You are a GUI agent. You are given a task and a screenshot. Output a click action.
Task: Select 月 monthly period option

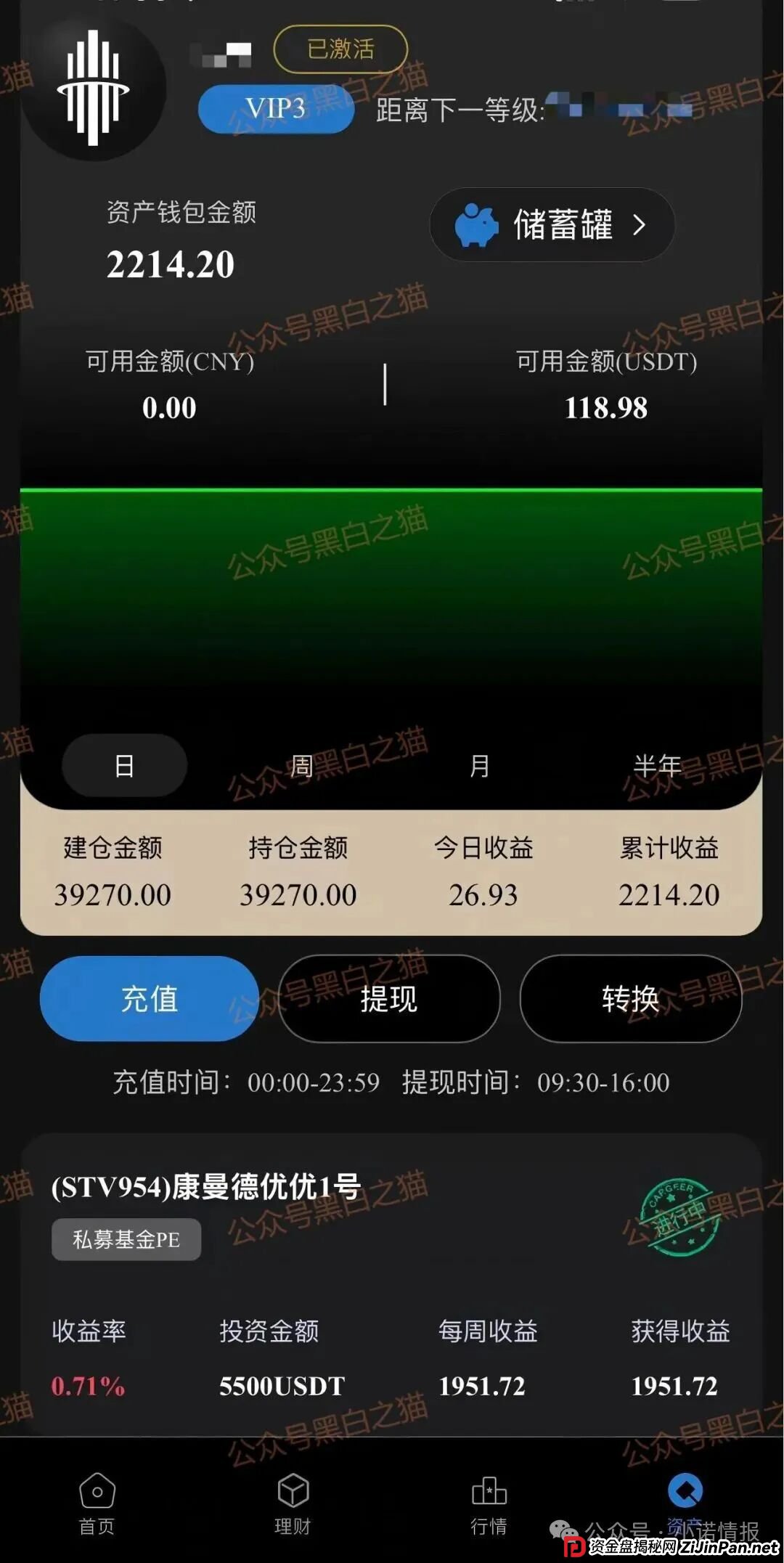[479, 764]
